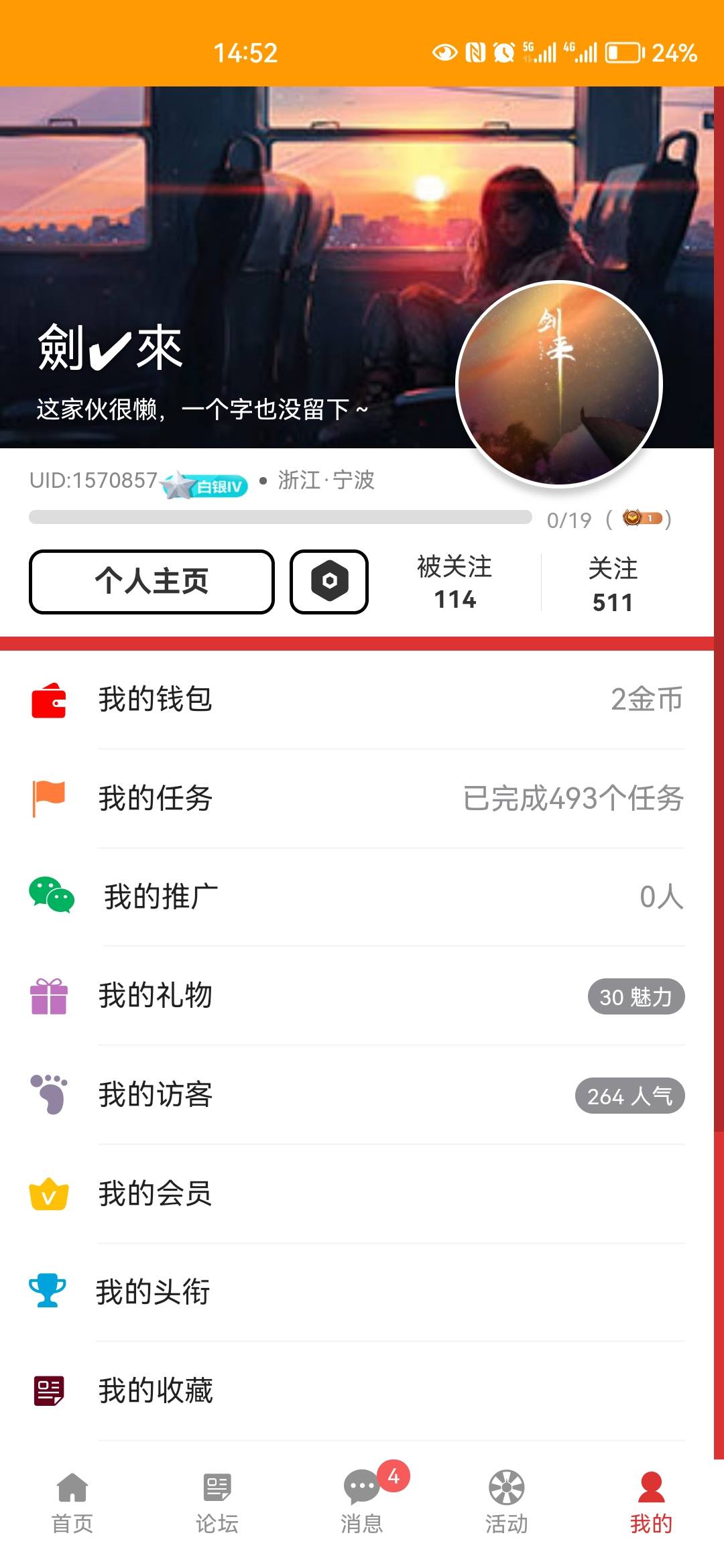Open 我的礼物 gifts row

(357, 996)
